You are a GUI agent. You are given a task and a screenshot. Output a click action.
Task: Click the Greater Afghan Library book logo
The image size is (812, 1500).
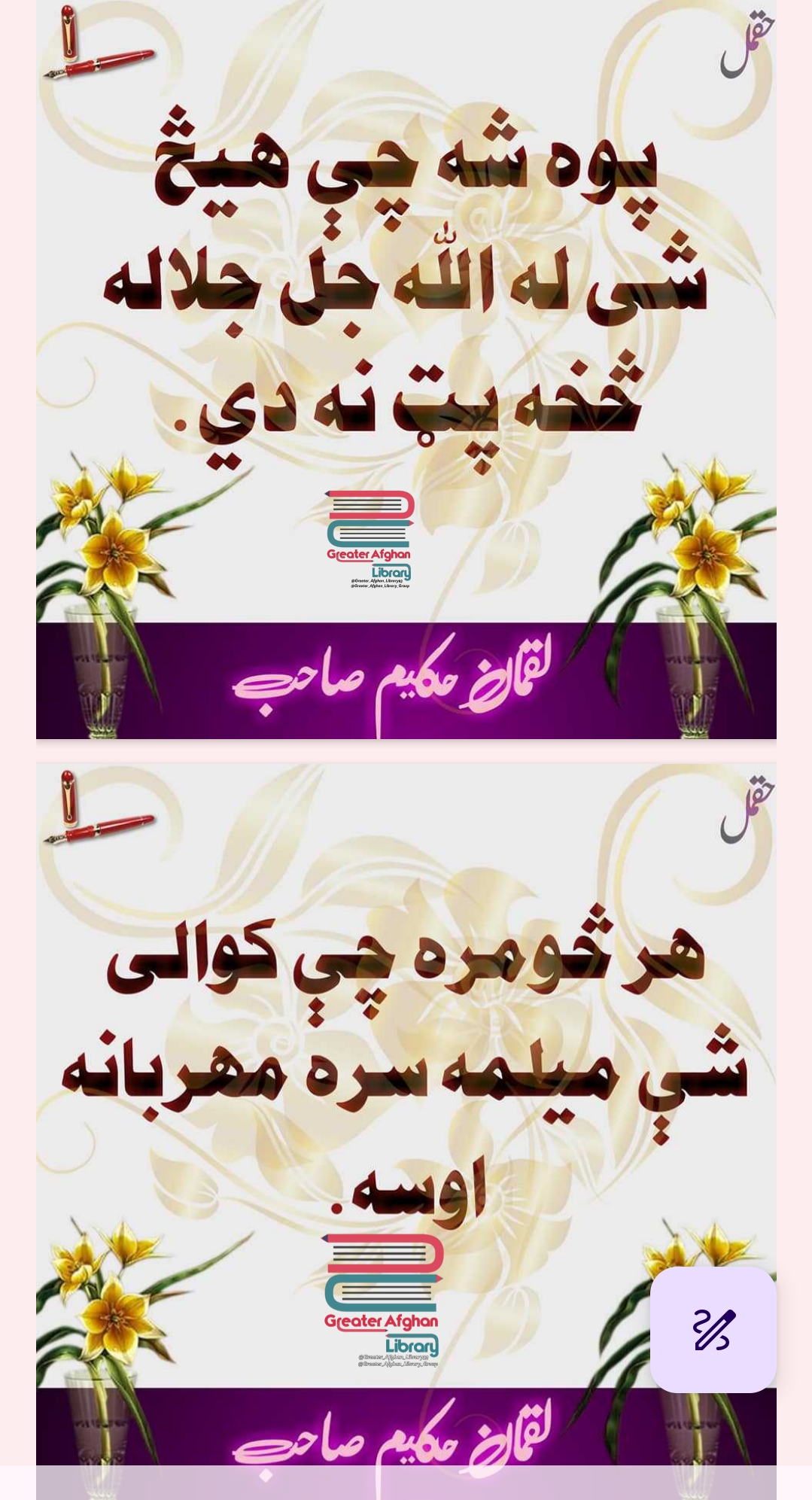click(x=368, y=519)
